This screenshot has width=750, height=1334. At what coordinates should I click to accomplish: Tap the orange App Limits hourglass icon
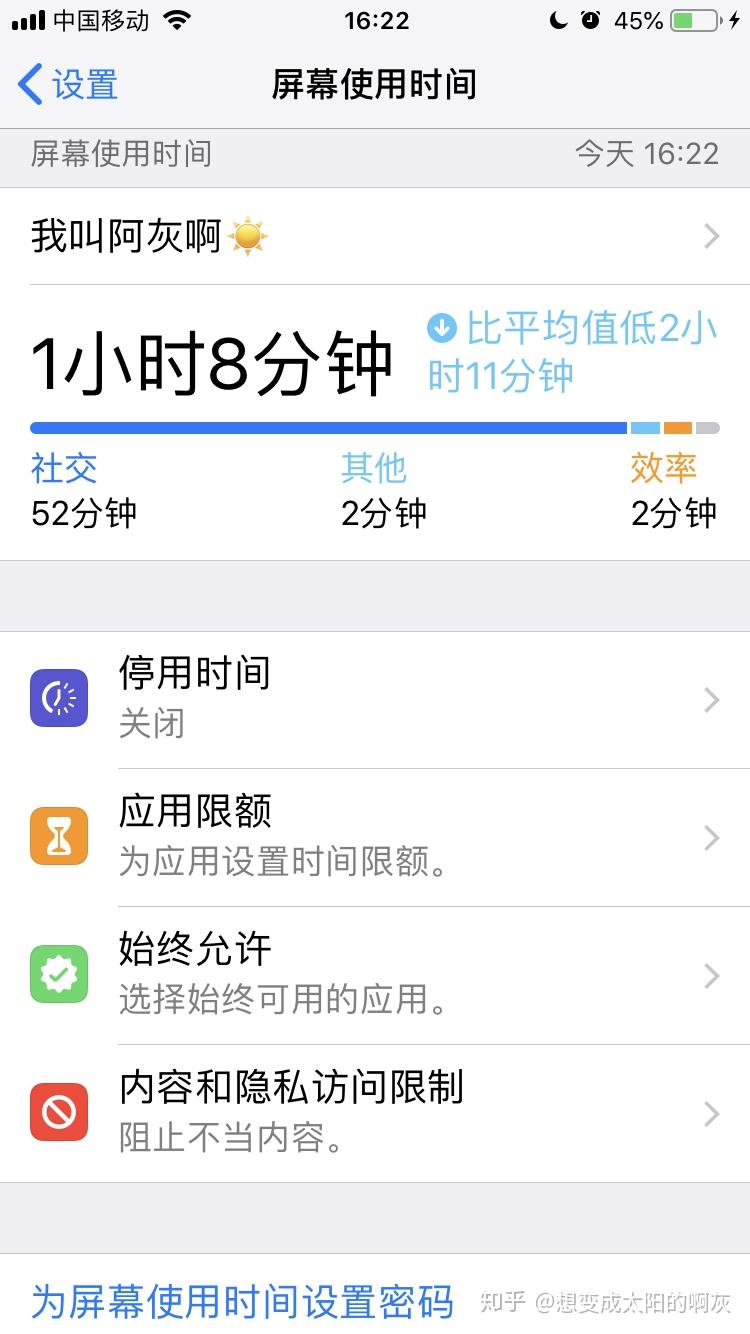click(x=58, y=836)
